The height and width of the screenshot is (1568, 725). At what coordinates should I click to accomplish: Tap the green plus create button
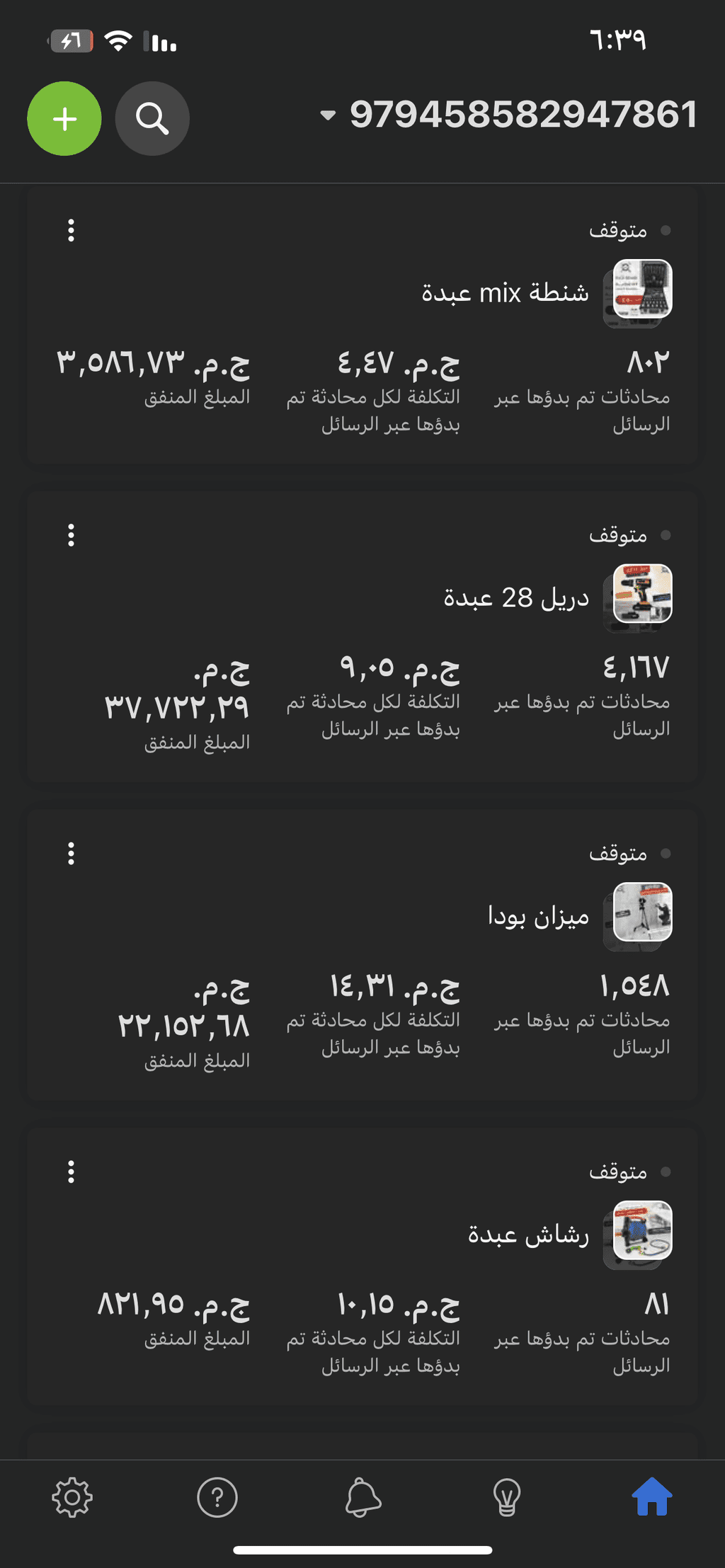point(64,118)
